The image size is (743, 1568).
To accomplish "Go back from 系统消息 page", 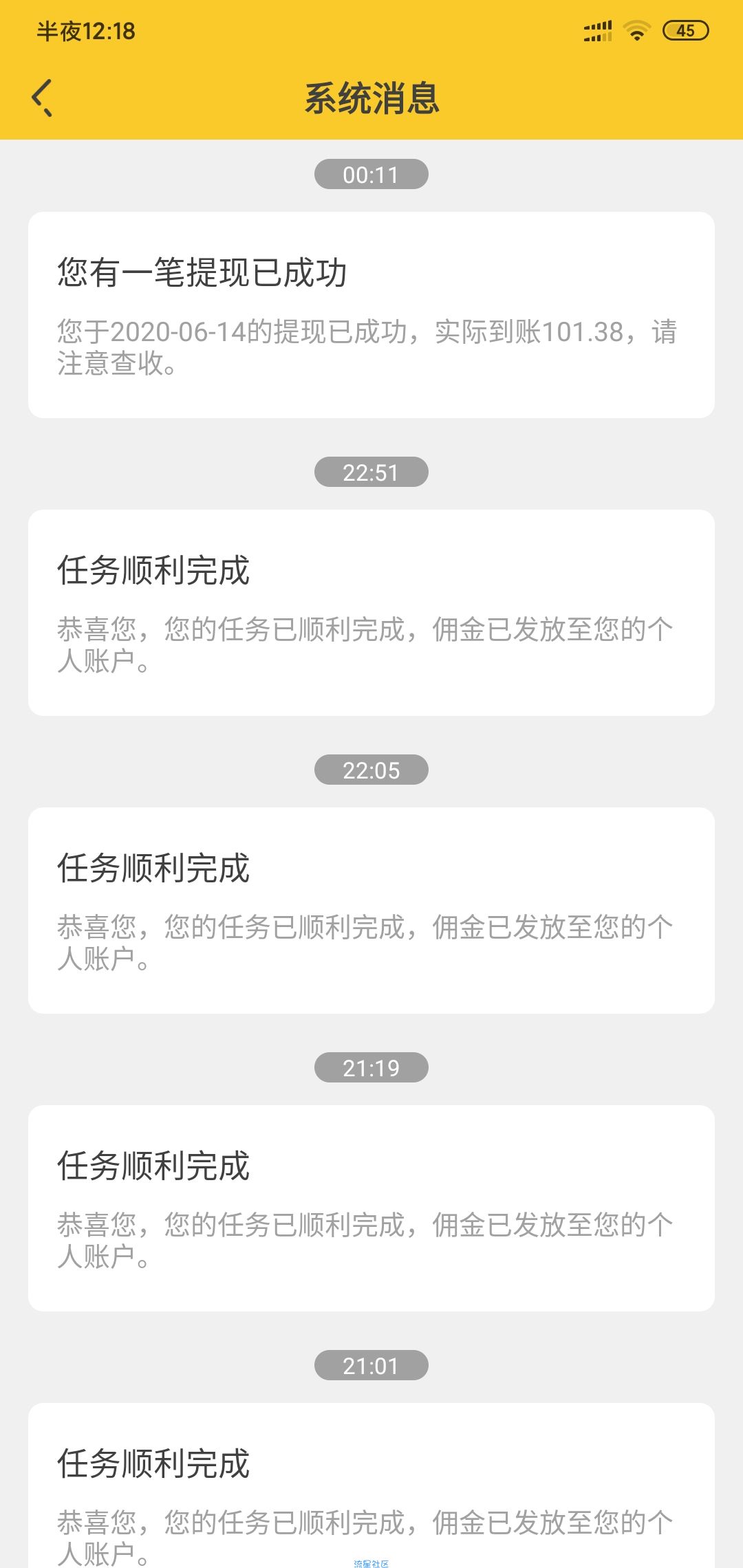I will tap(42, 98).
